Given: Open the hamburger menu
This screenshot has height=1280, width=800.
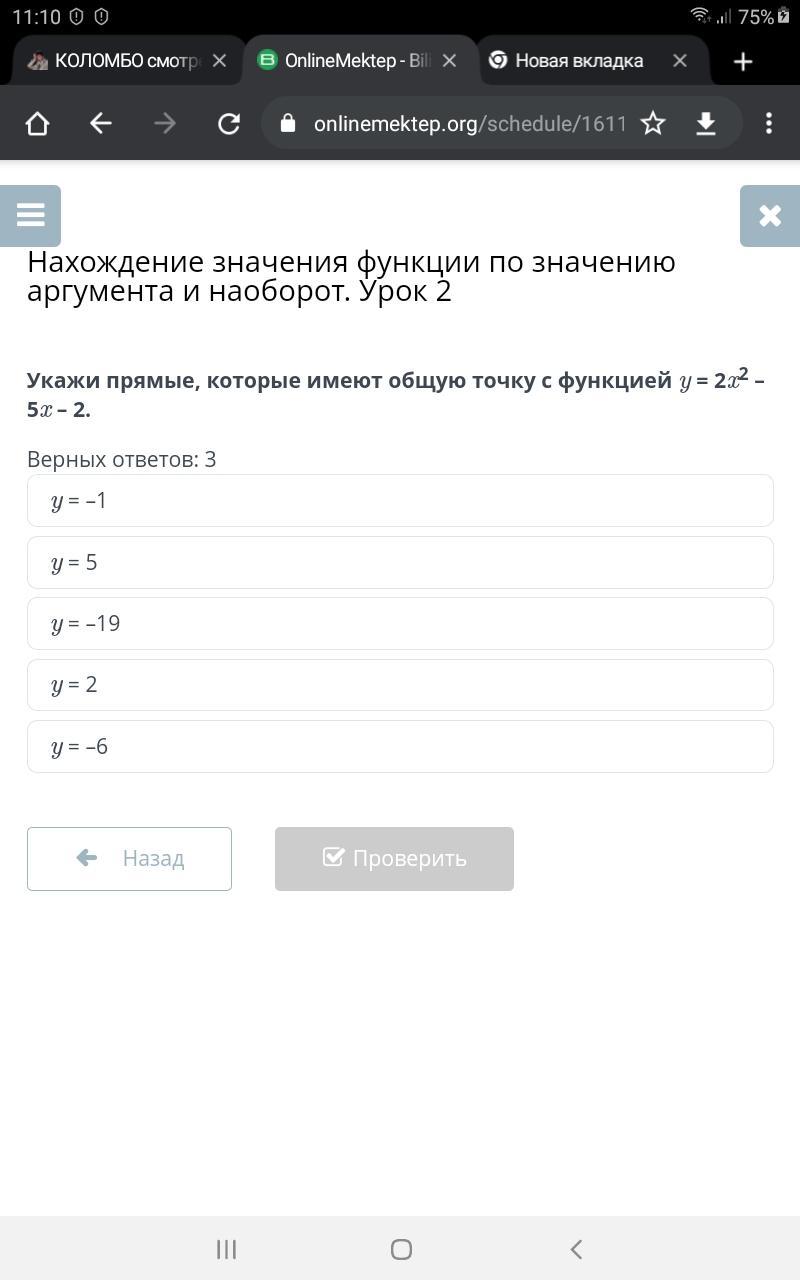Looking at the screenshot, I should [30, 215].
